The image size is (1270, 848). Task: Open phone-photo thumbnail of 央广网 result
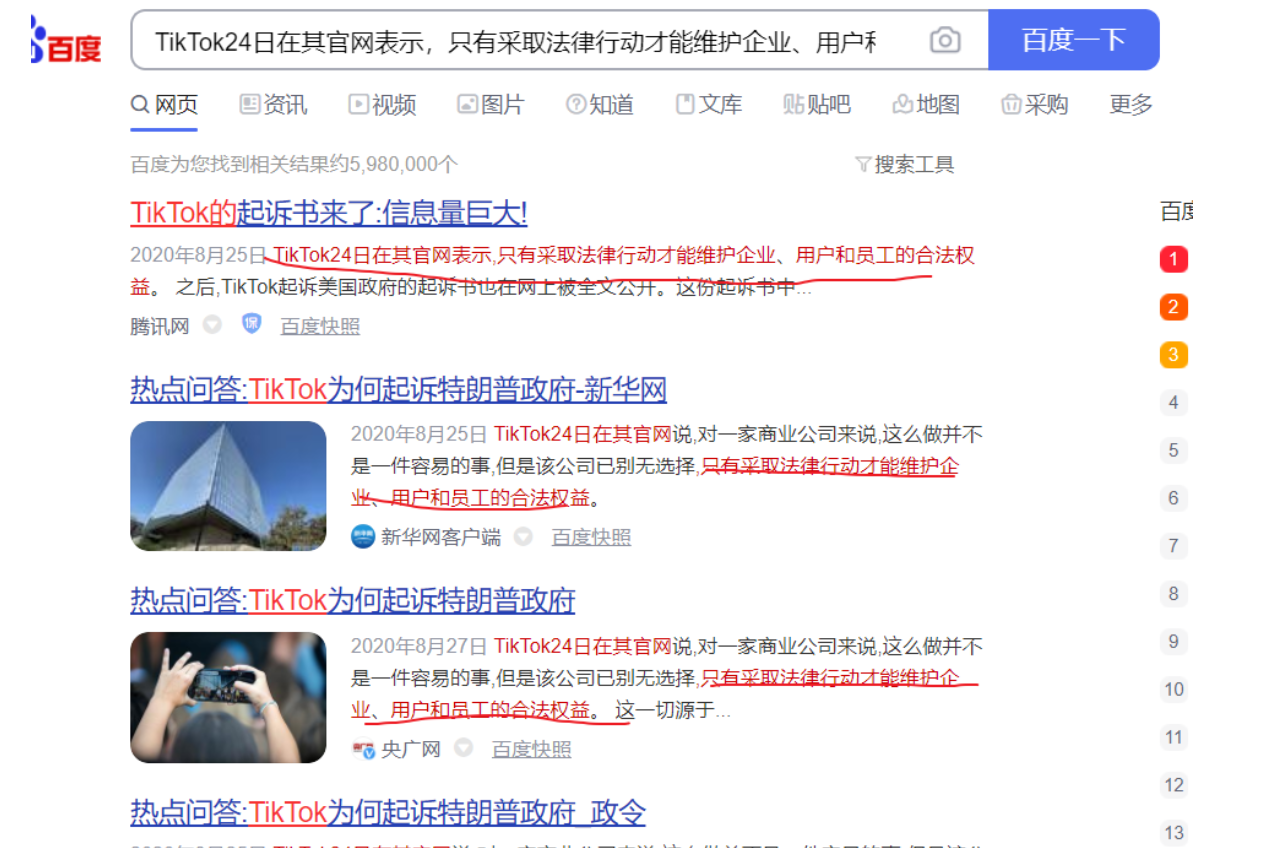click(228, 697)
